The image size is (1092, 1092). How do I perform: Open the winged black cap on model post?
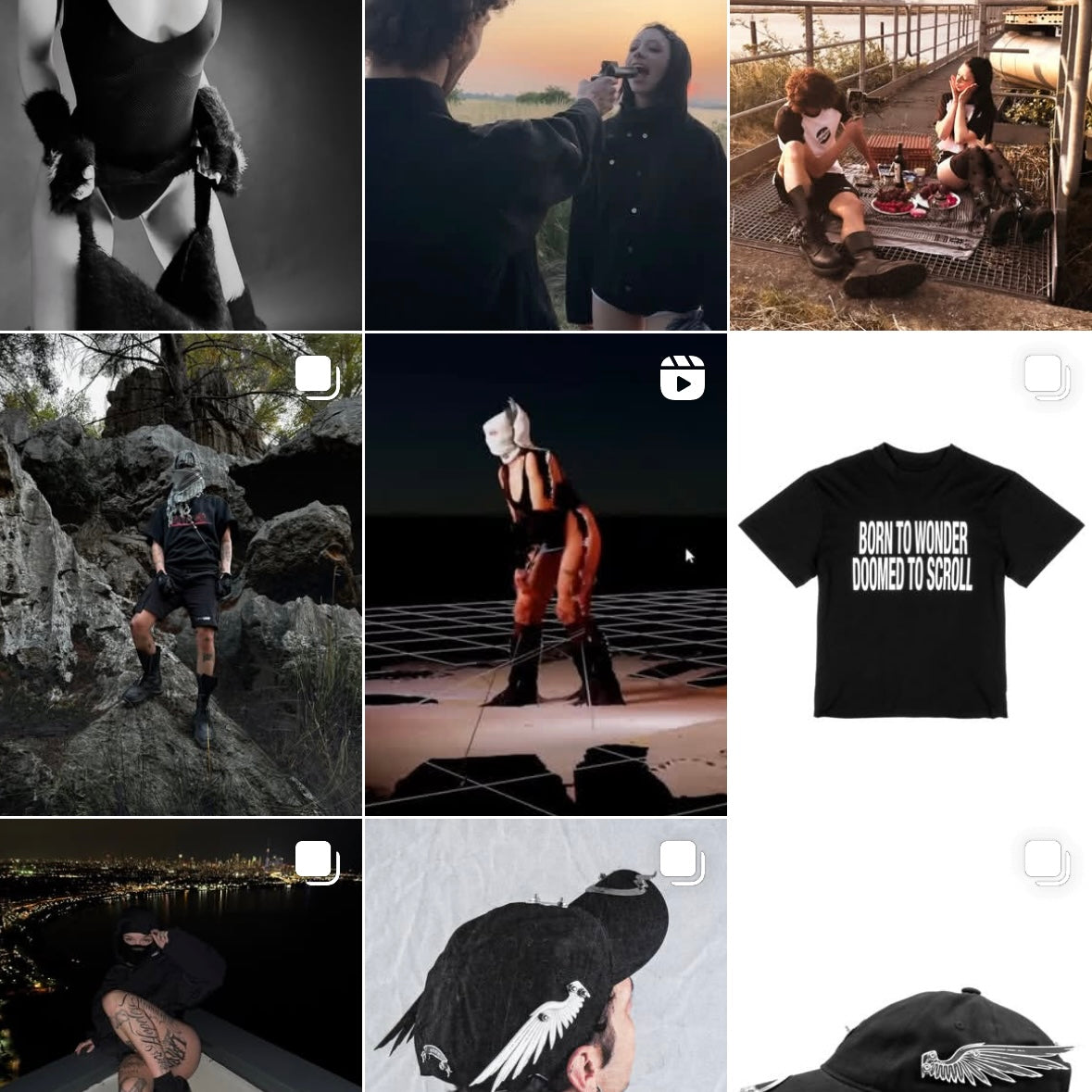[546, 955]
